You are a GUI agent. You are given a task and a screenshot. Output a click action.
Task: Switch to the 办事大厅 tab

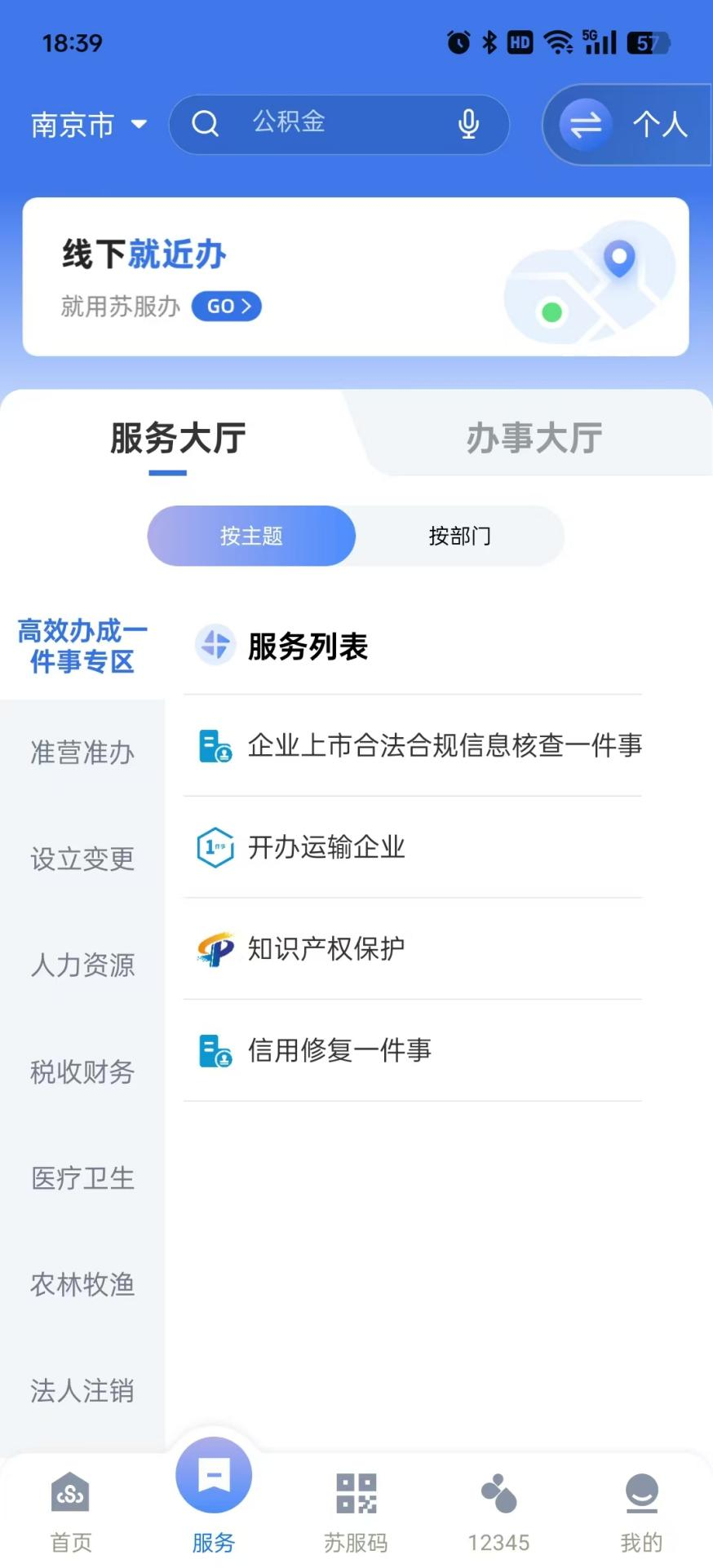[534, 438]
